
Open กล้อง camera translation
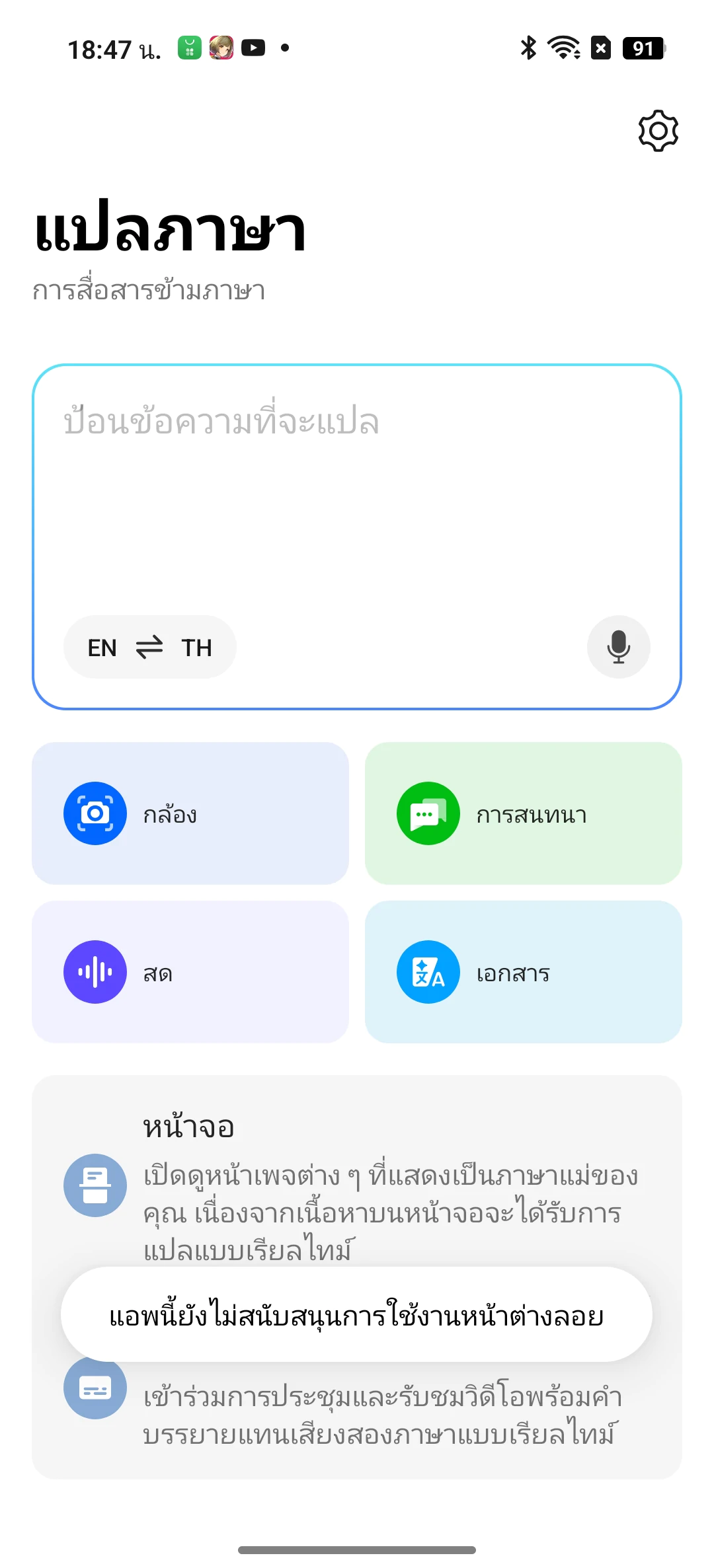pyautogui.click(x=190, y=813)
